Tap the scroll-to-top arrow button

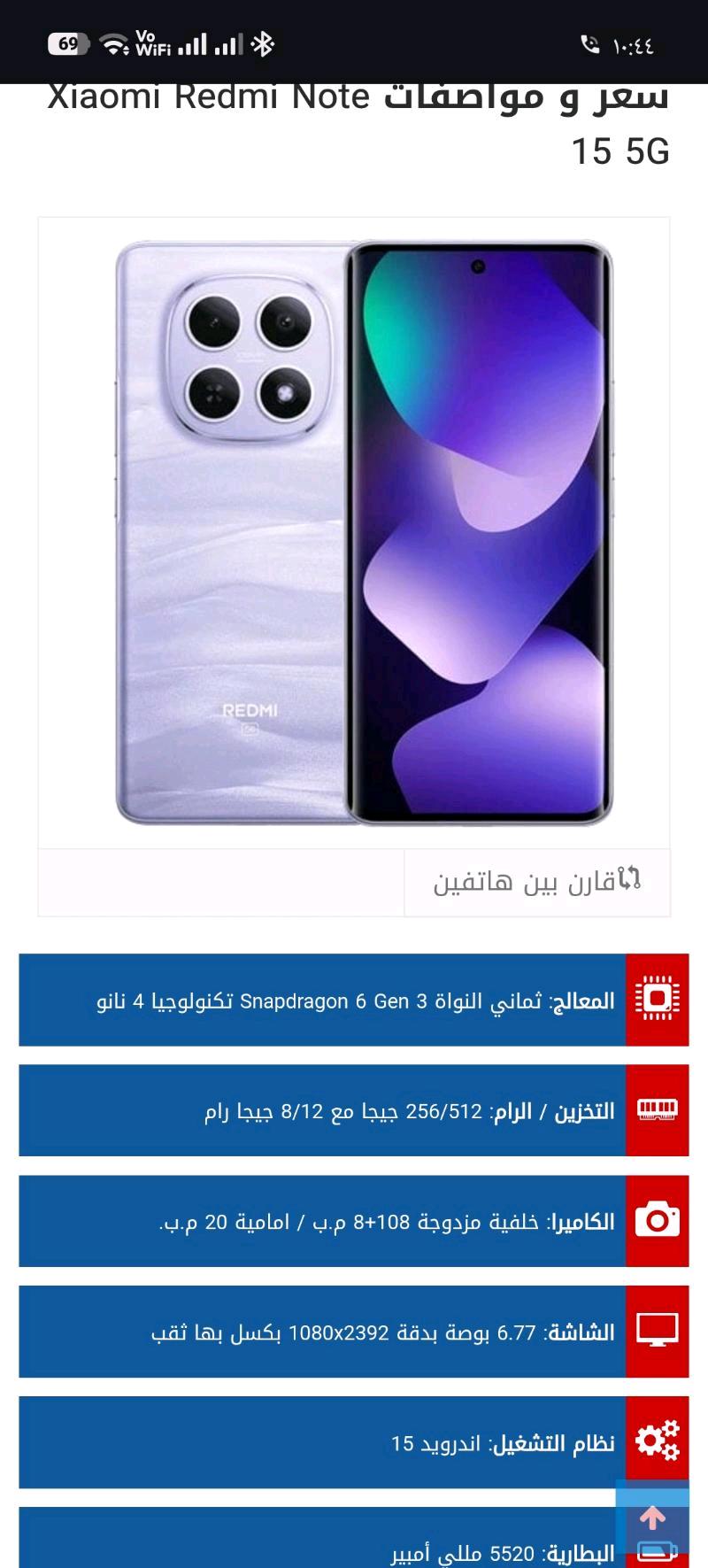pos(652,1518)
